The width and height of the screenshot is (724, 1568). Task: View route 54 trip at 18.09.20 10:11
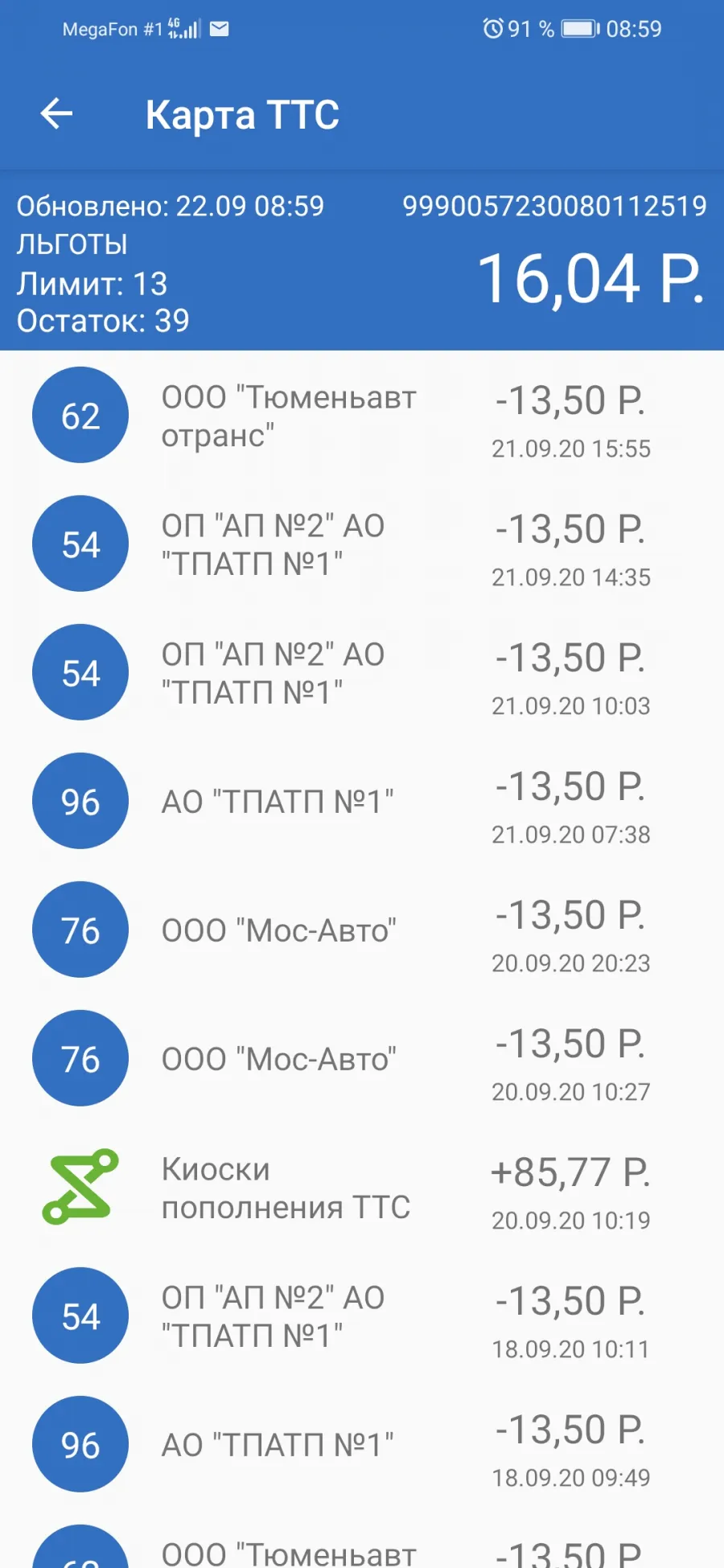tap(362, 1316)
